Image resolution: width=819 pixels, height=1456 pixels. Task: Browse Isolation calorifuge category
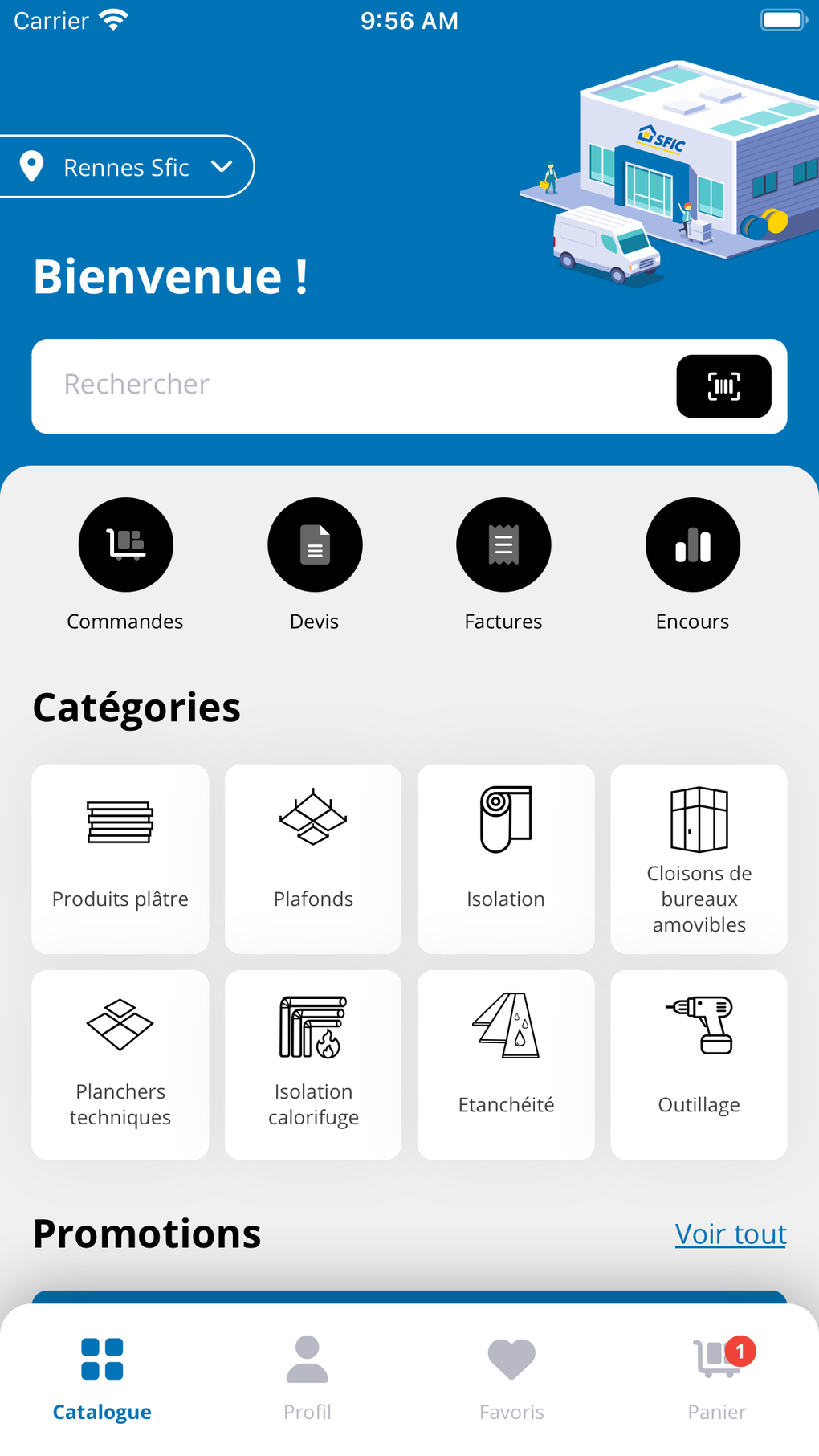click(x=313, y=1064)
